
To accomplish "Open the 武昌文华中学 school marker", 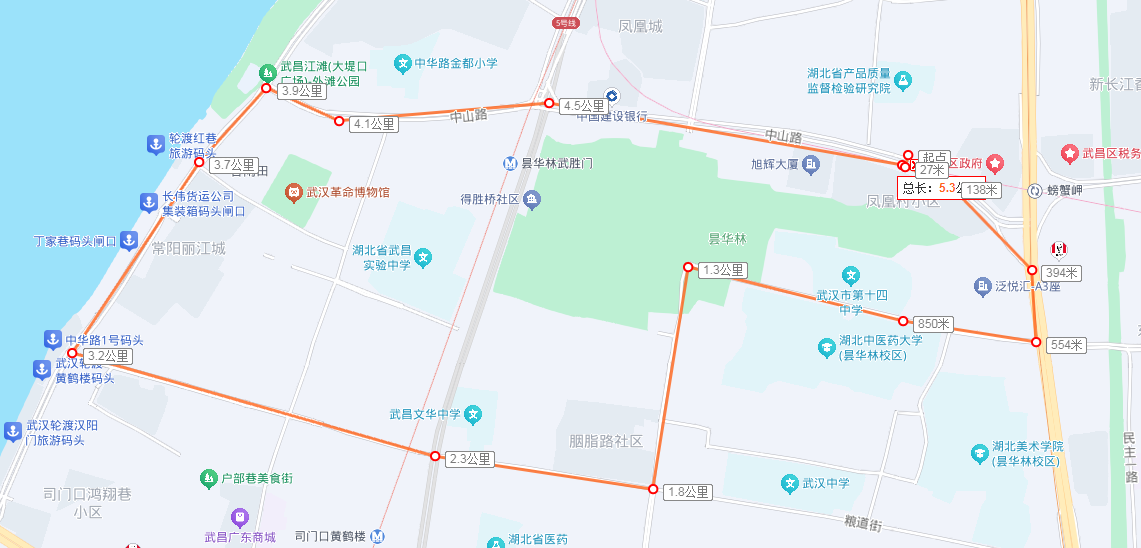I will [474, 414].
